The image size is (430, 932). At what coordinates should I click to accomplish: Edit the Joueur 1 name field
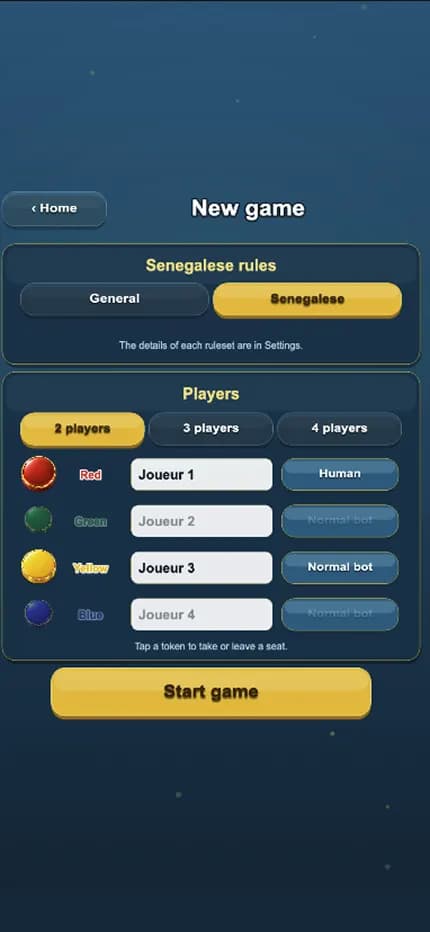202,474
